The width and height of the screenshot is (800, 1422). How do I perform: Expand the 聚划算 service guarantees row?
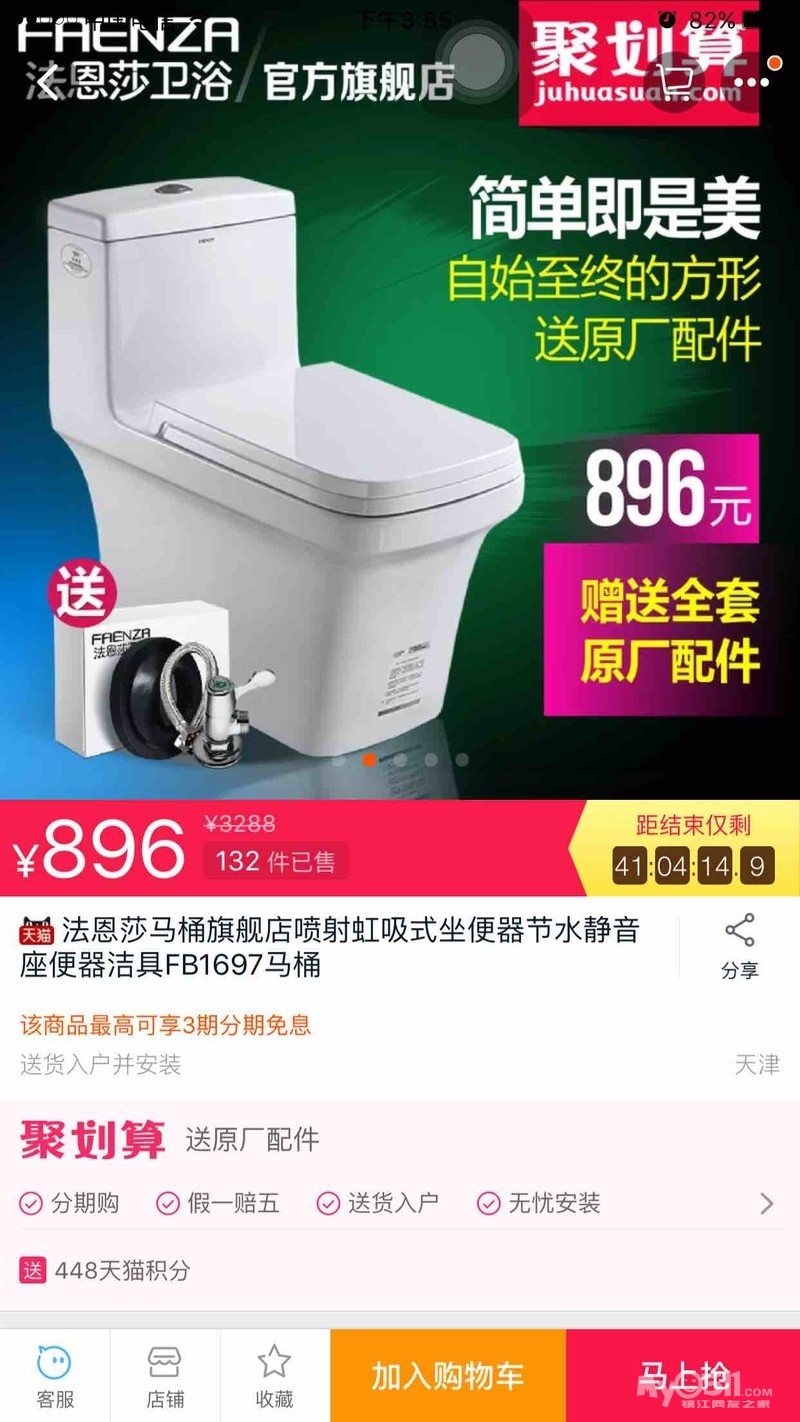(x=400, y=1203)
